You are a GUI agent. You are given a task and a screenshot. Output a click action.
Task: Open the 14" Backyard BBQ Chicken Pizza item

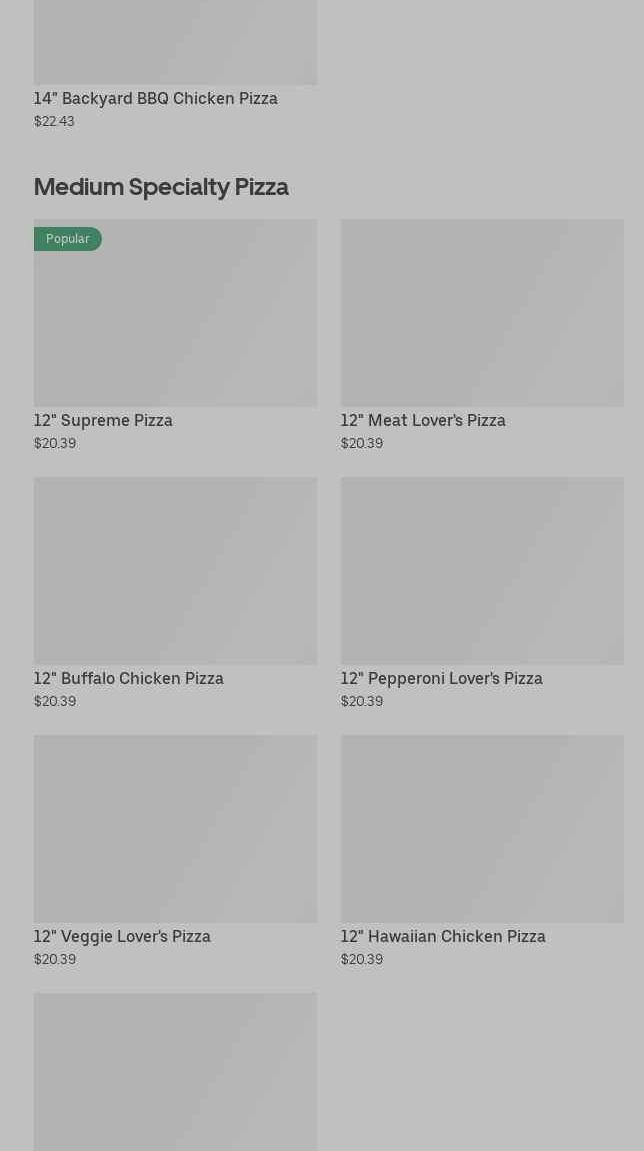pyautogui.click(x=175, y=60)
